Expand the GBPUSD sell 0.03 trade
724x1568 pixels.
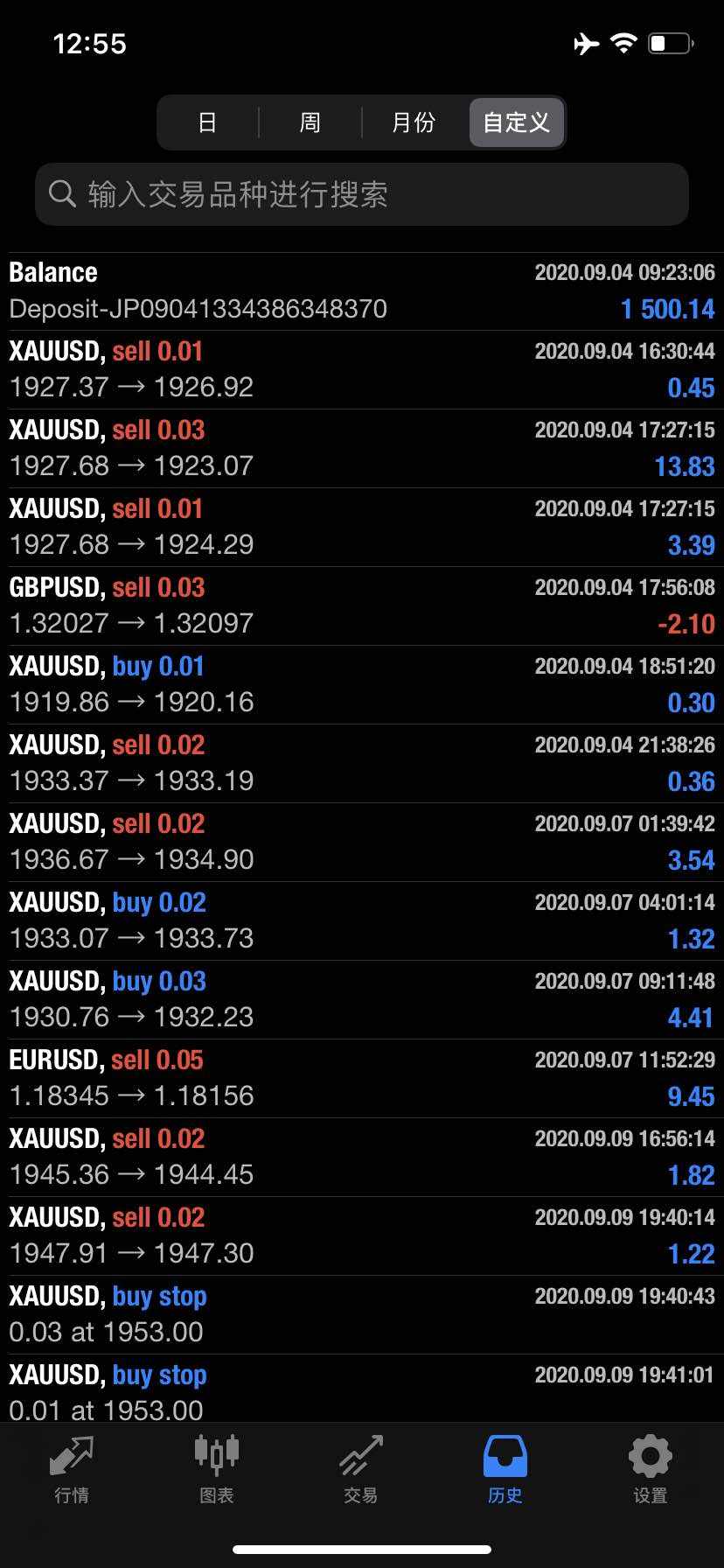tap(362, 606)
